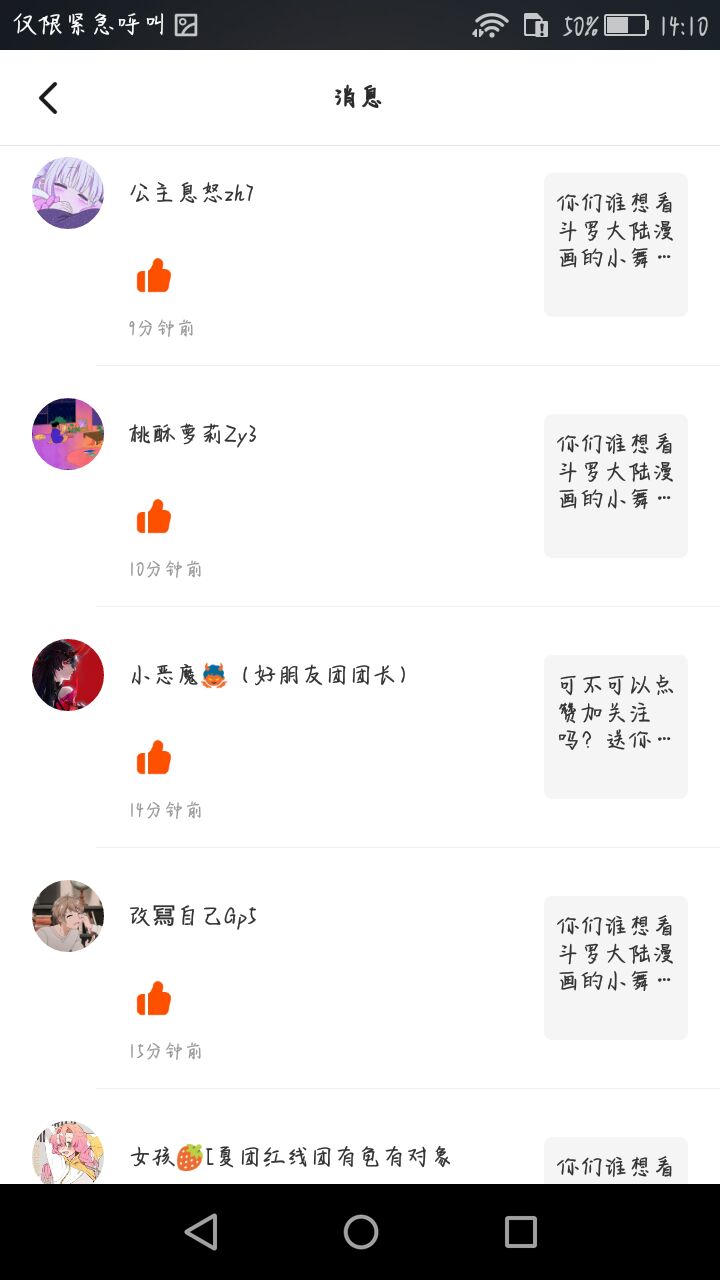Go back from the 消息 page
This screenshot has height=1280, width=720.
click(48, 97)
